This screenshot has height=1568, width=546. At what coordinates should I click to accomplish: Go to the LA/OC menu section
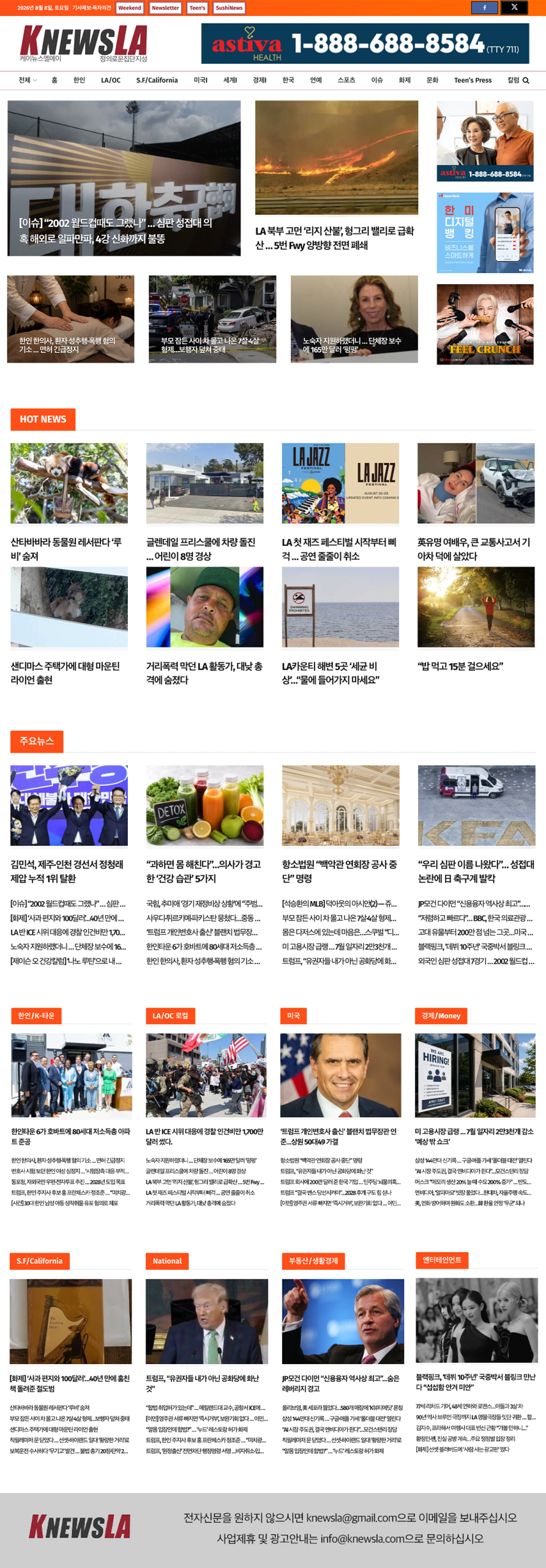click(x=111, y=80)
